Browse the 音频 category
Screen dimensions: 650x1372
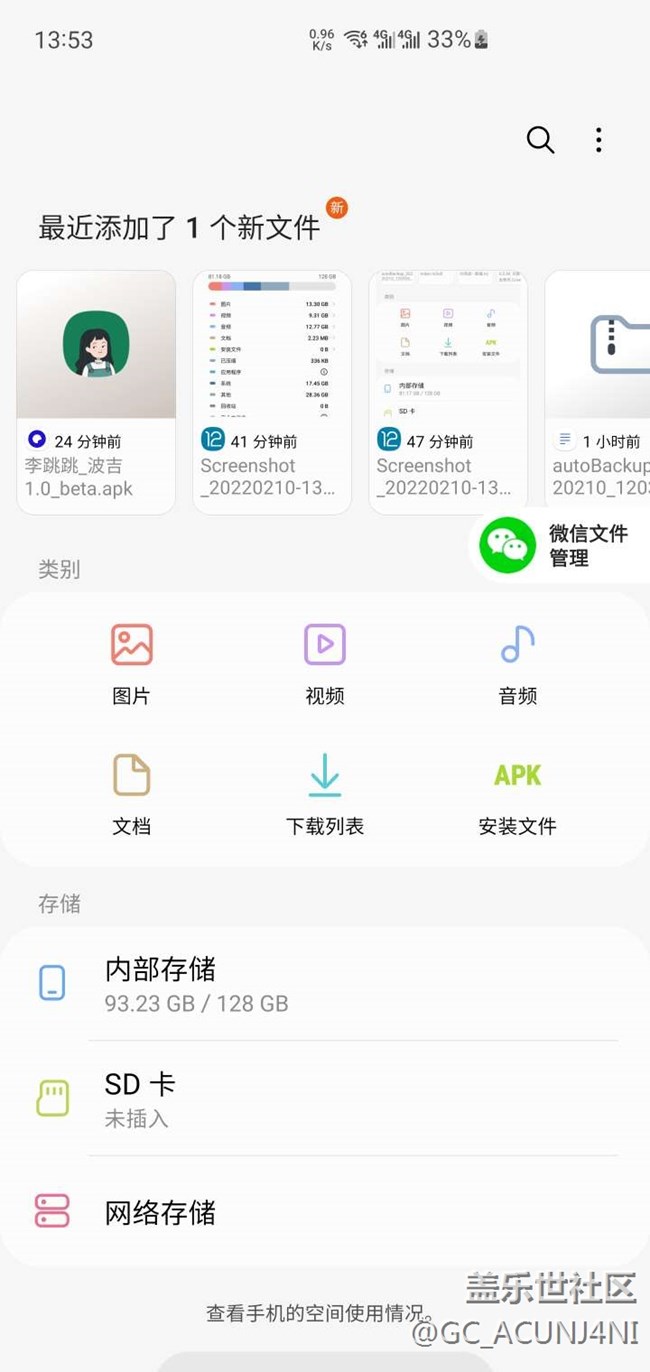(x=518, y=662)
